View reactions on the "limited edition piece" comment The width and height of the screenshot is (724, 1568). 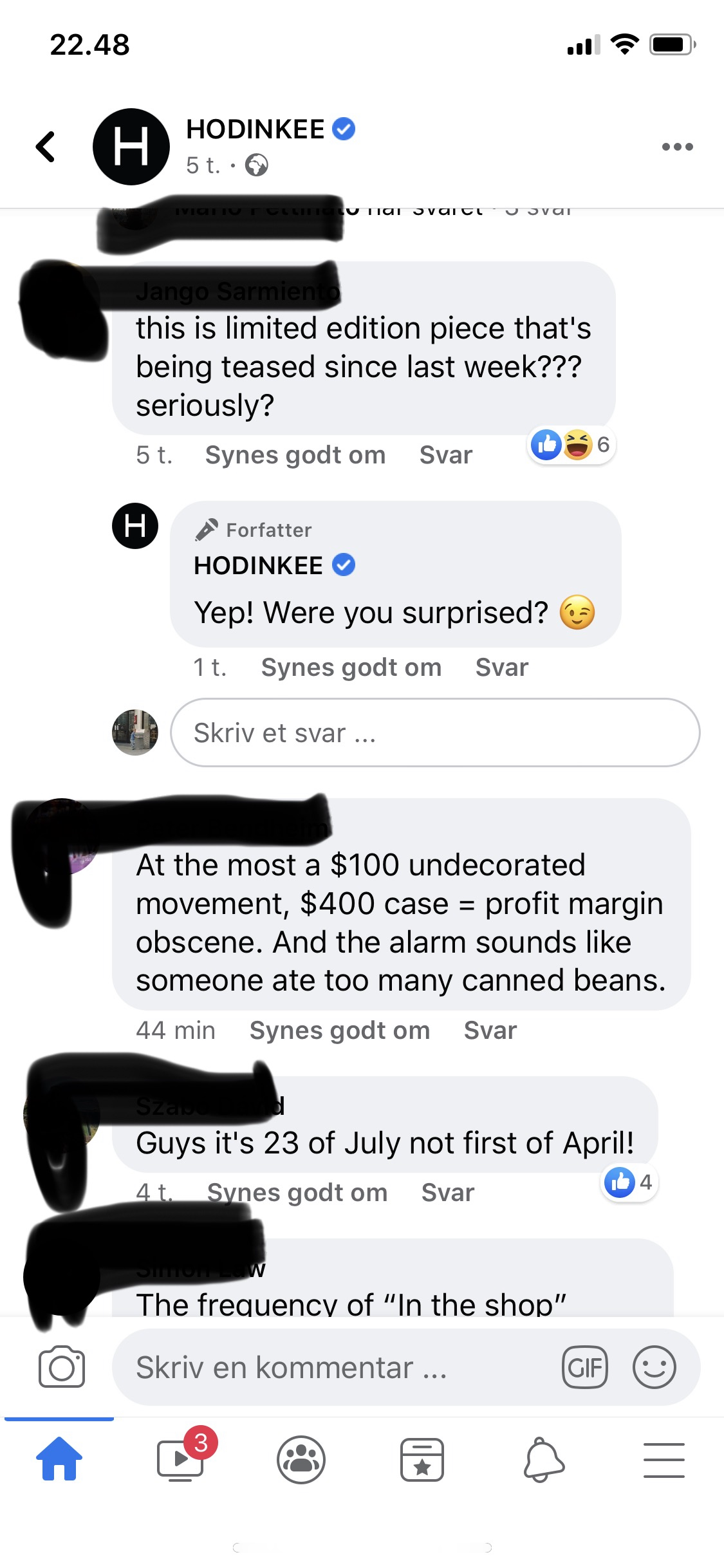click(x=570, y=444)
